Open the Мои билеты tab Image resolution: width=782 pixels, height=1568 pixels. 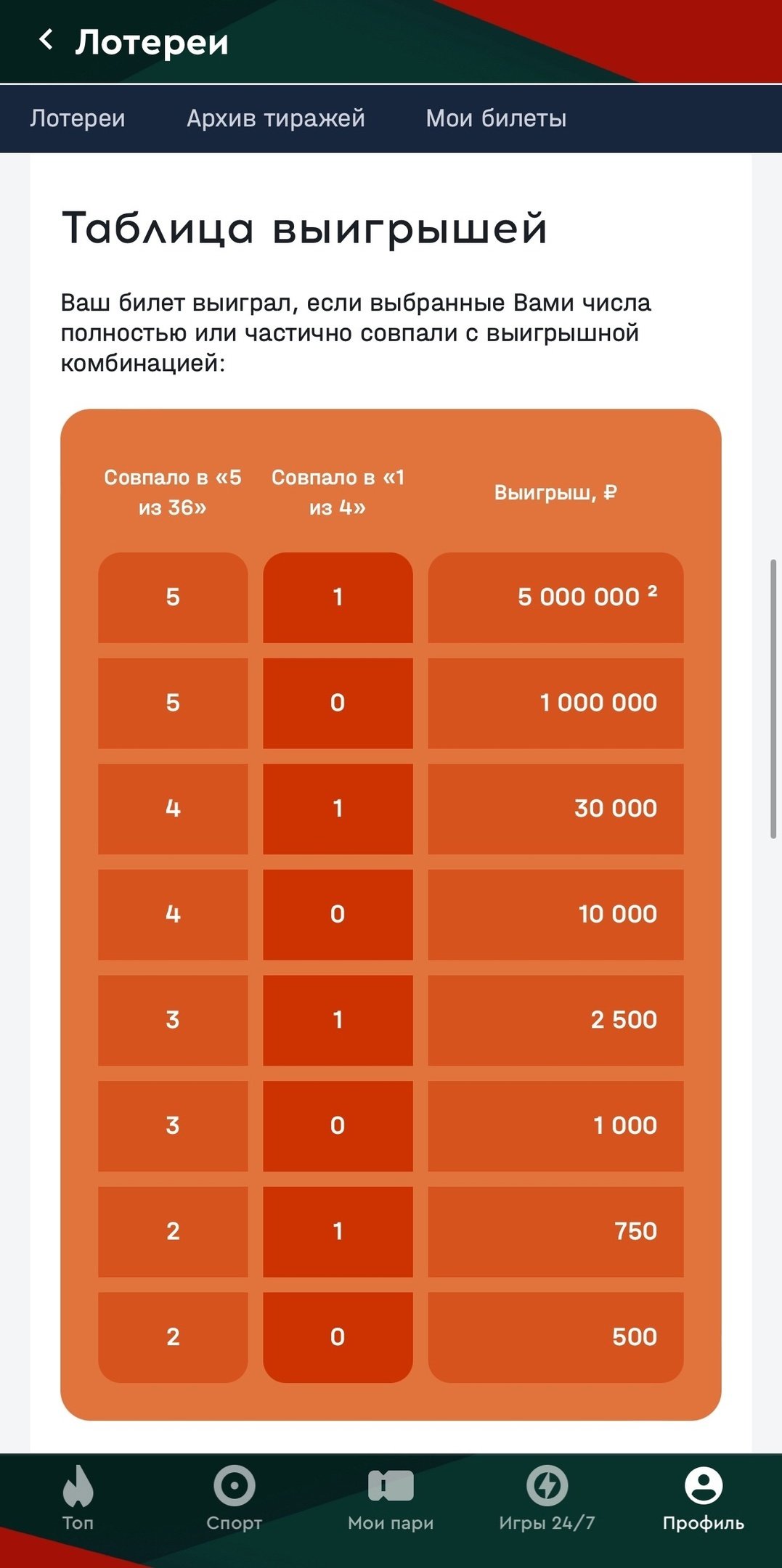point(496,118)
